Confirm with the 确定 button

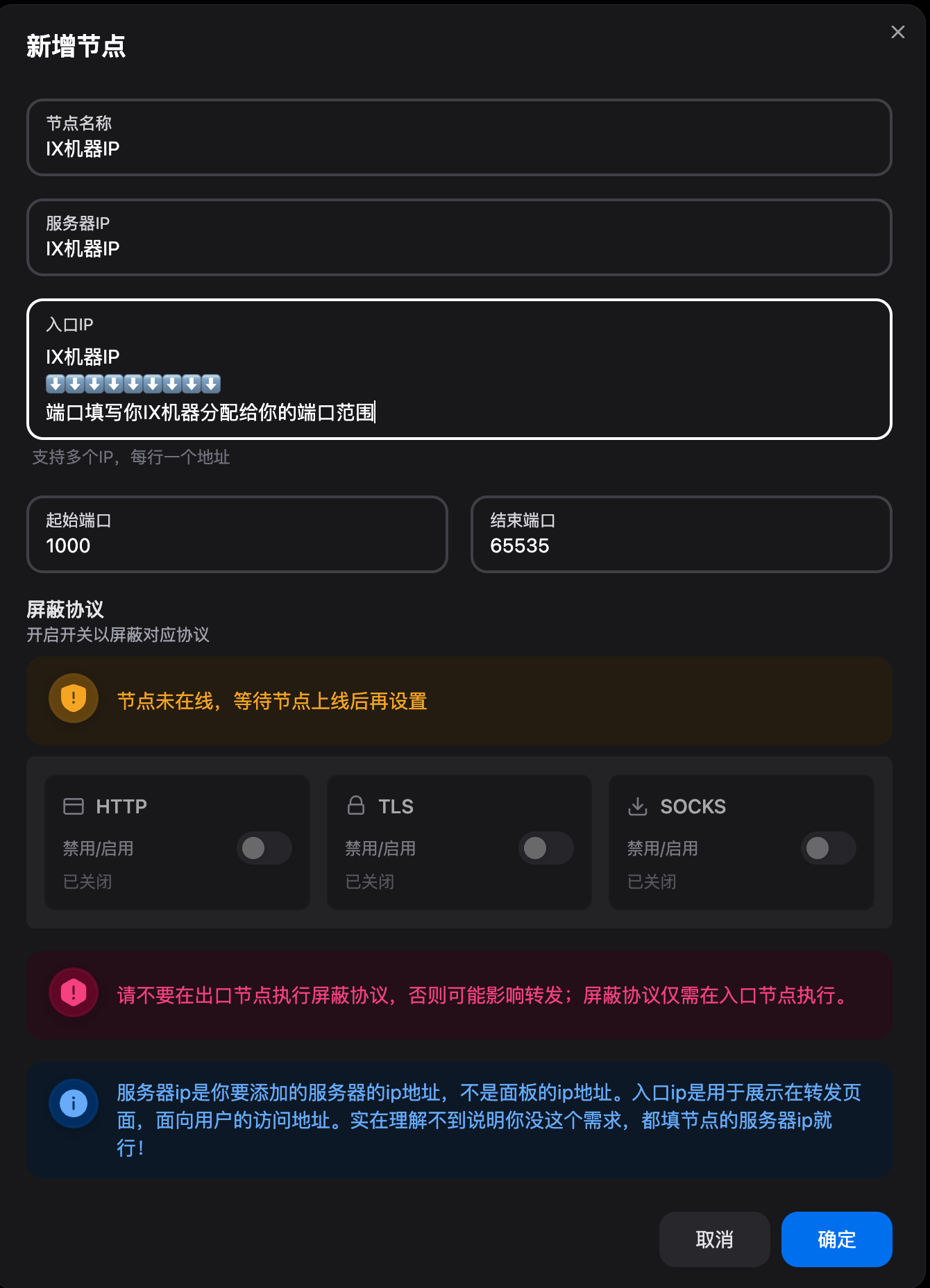[x=836, y=1239]
